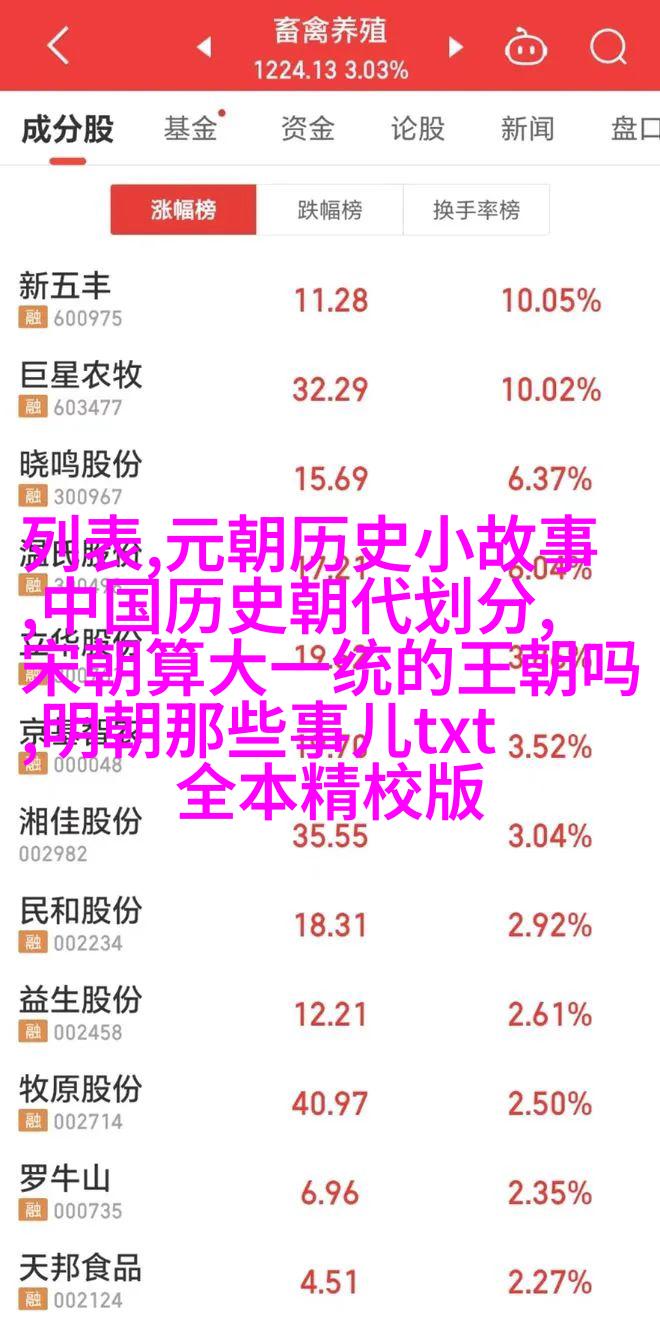Select the 跌幅榜 ranking

point(330,210)
